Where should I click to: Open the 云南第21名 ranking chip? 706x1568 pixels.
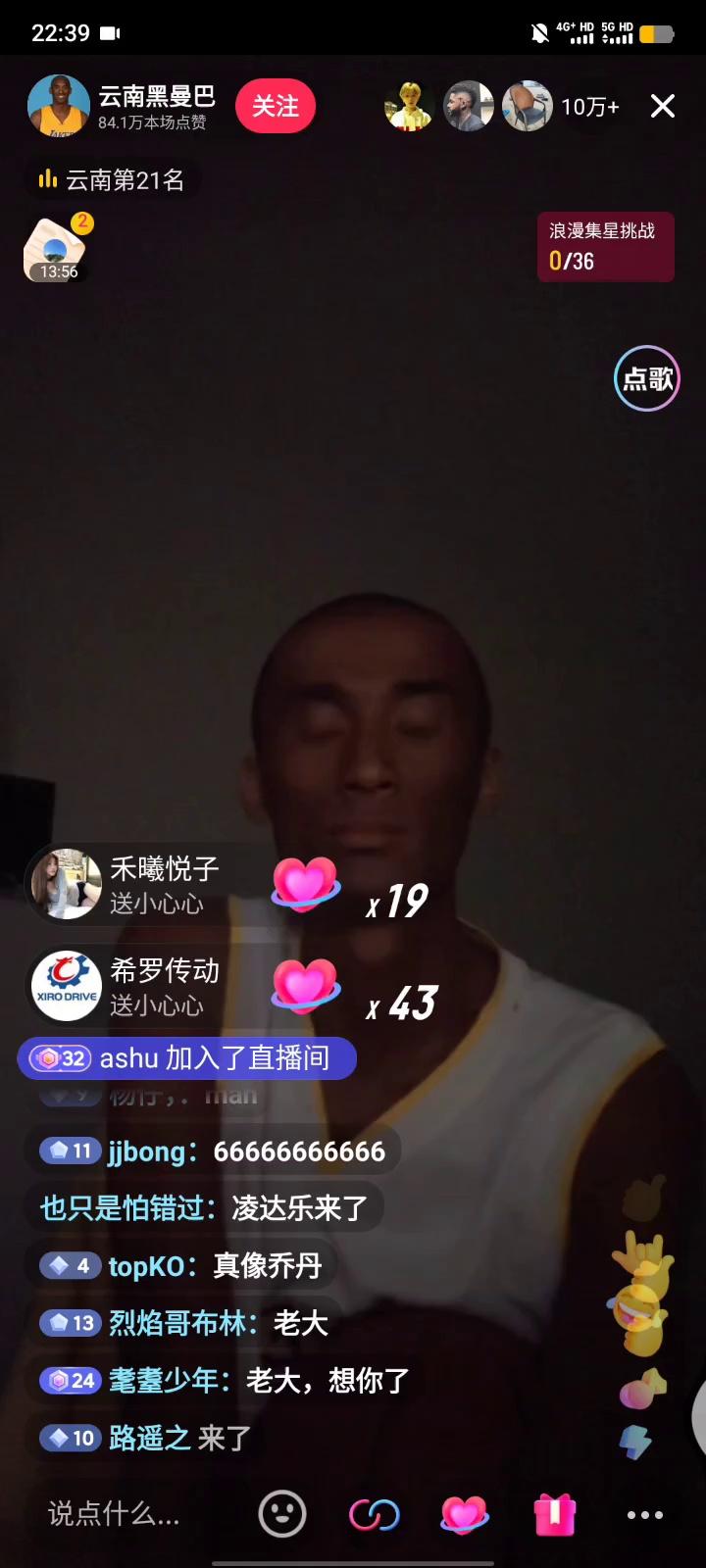(x=112, y=180)
